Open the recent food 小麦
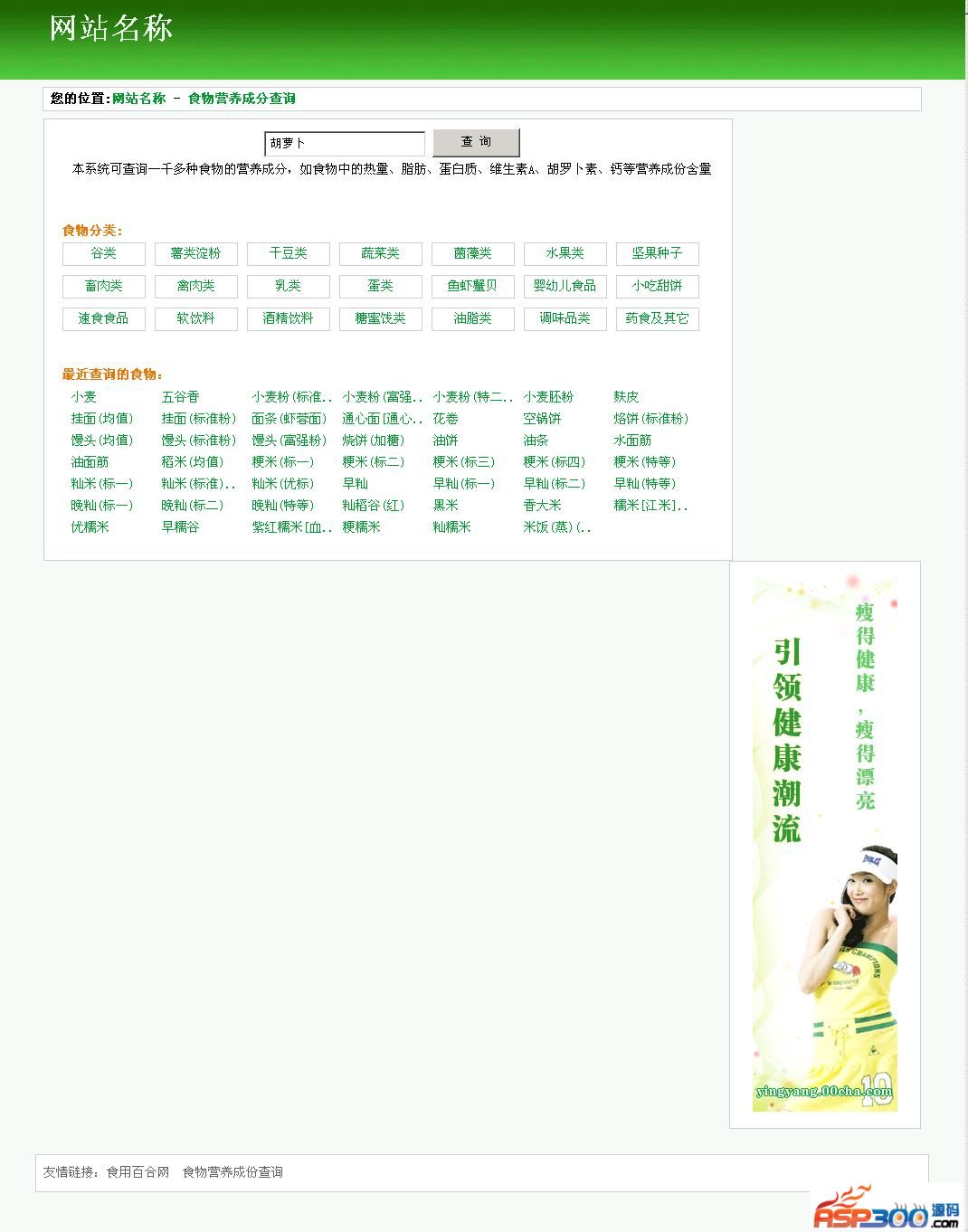Image resolution: width=968 pixels, height=1232 pixels. coord(84,397)
